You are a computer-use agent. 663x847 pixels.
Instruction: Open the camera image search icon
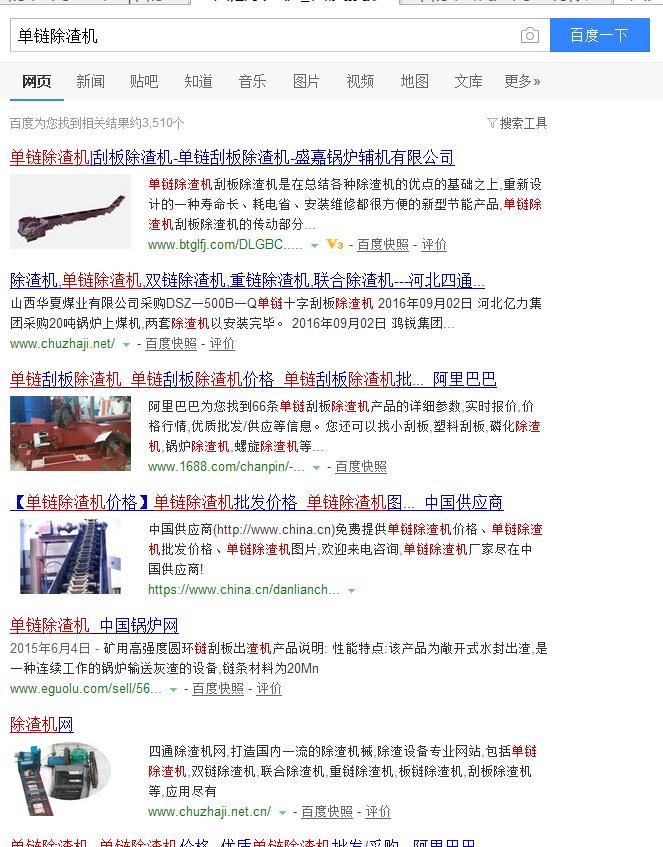[530, 36]
